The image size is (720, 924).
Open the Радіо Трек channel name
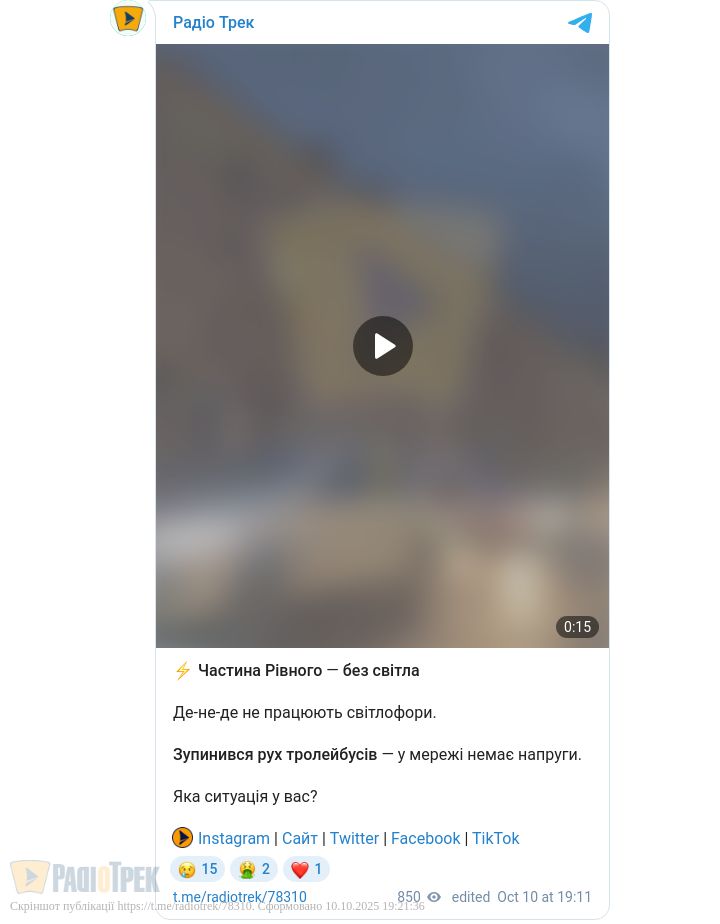pos(213,22)
